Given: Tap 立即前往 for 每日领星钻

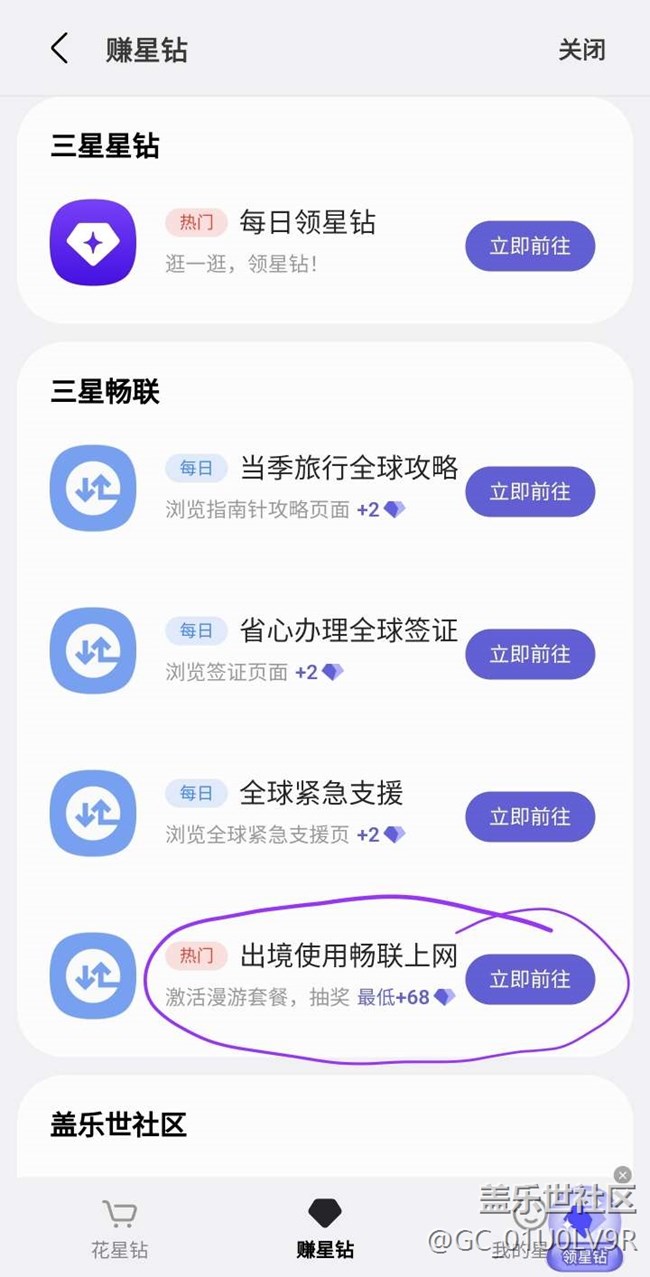Looking at the screenshot, I should point(530,246).
